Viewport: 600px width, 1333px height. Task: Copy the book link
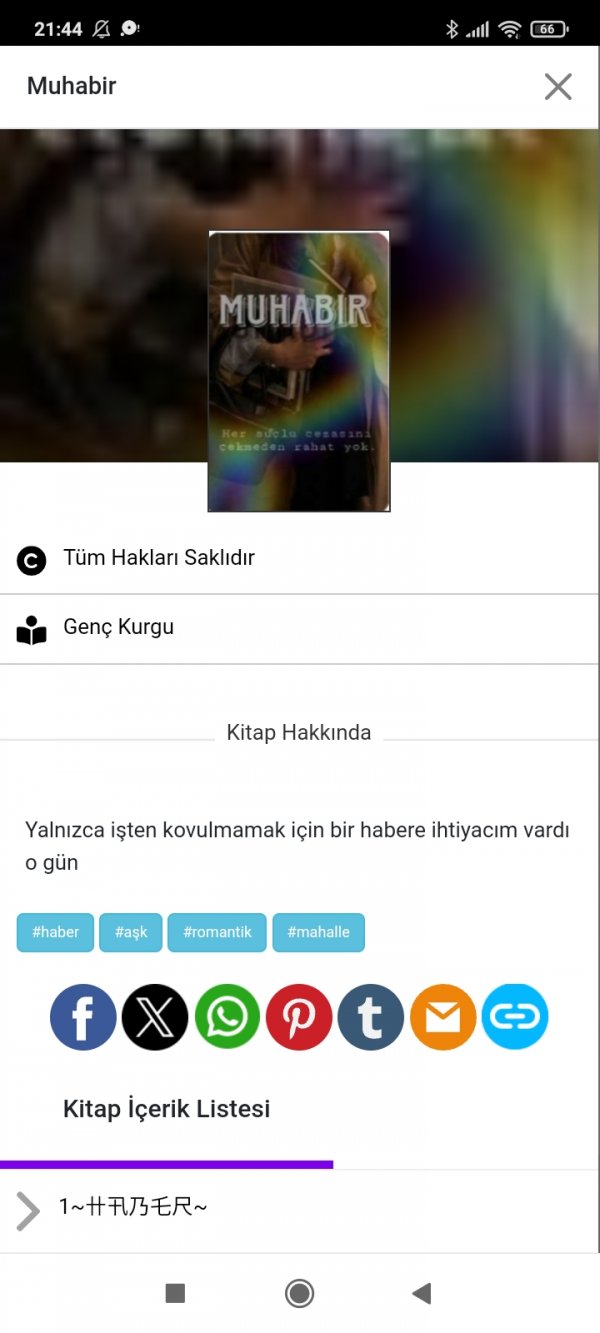click(x=515, y=1017)
